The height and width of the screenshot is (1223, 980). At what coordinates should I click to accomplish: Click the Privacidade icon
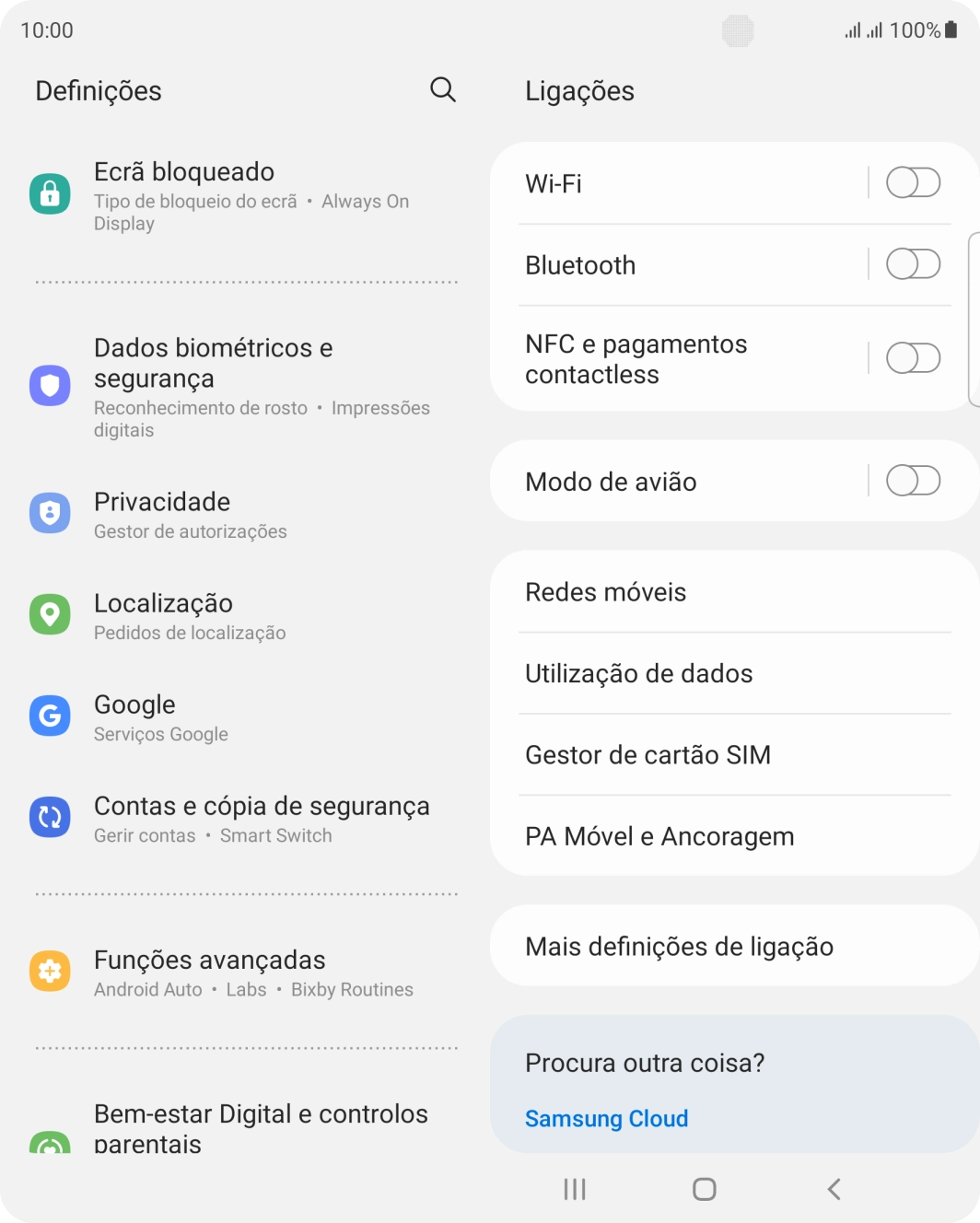[x=51, y=513]
